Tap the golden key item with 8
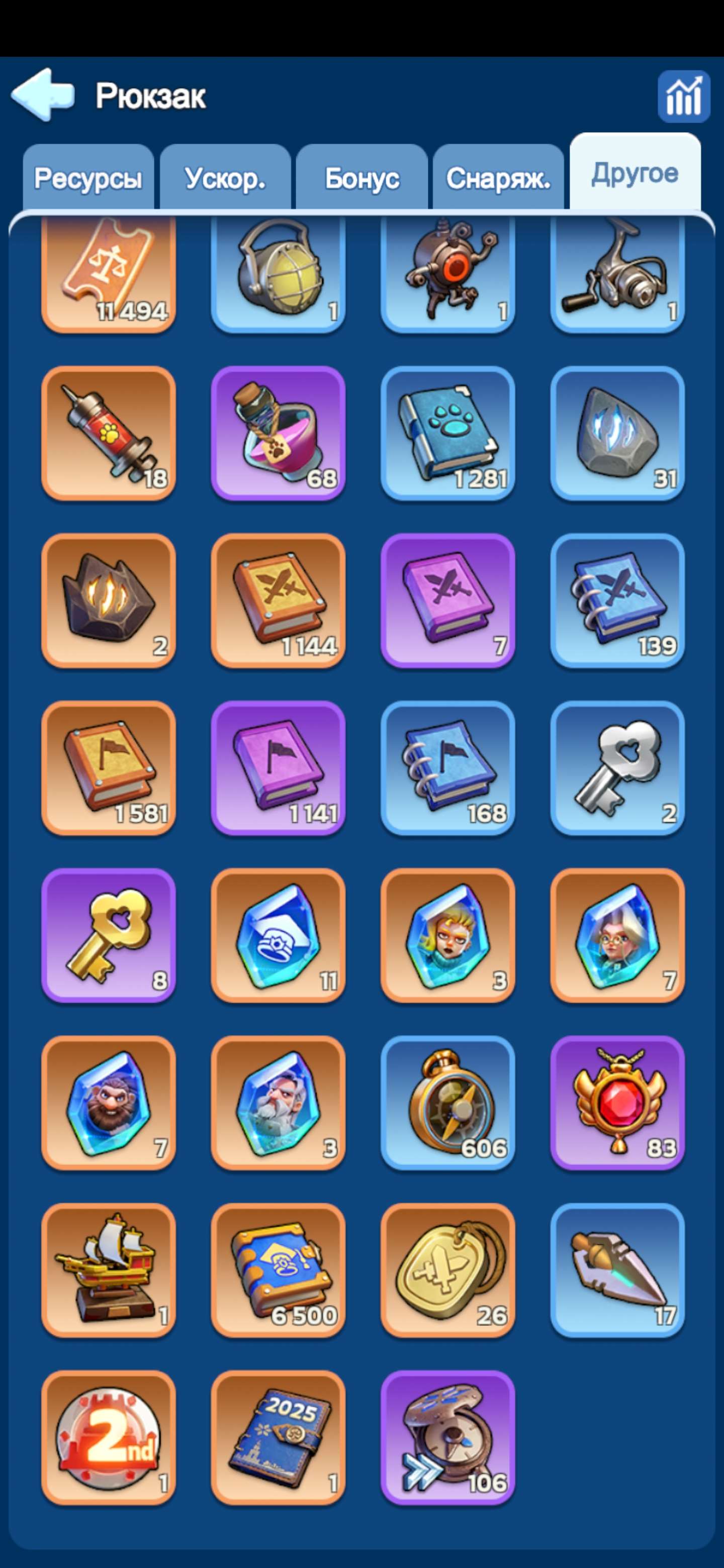Viewport: 724px width, 1568px height. point(109,935)
